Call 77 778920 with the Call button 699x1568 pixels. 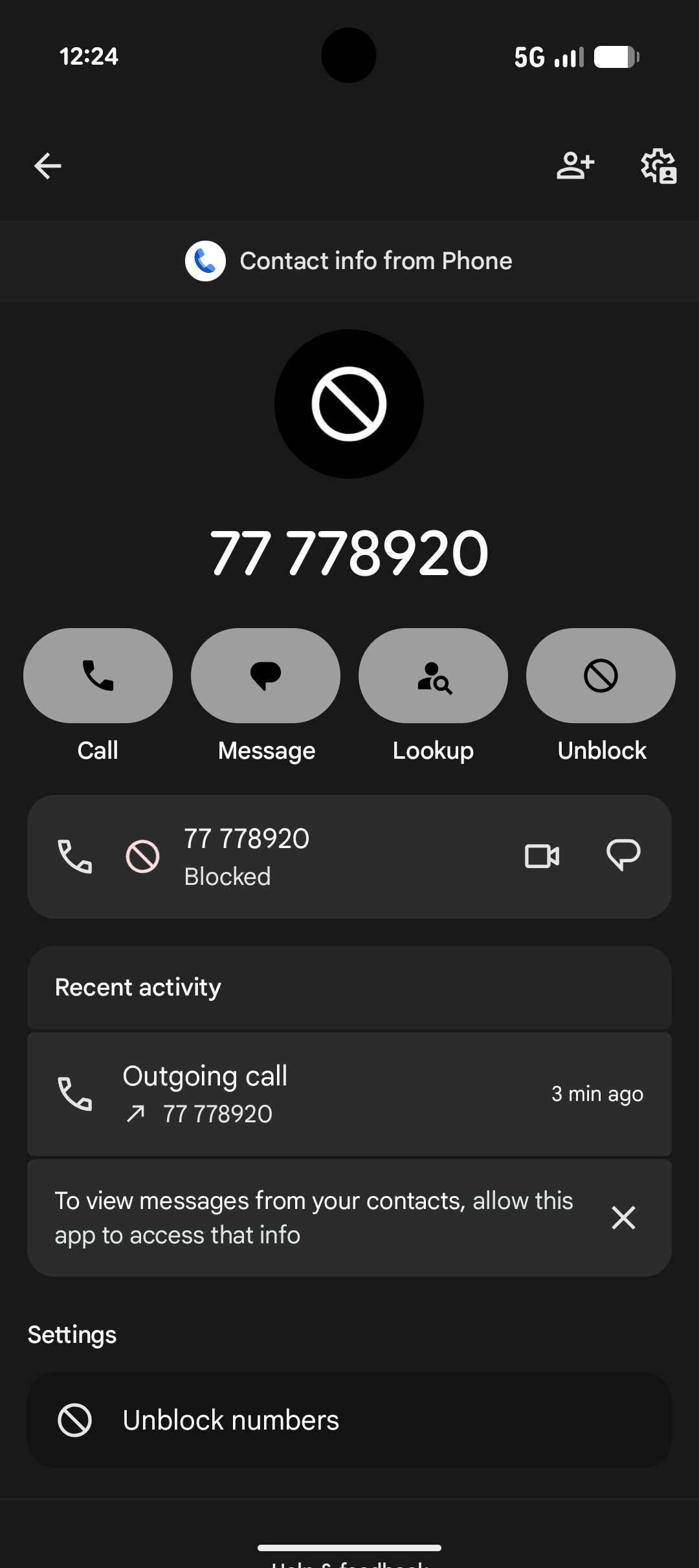click(x=98, y=676)
